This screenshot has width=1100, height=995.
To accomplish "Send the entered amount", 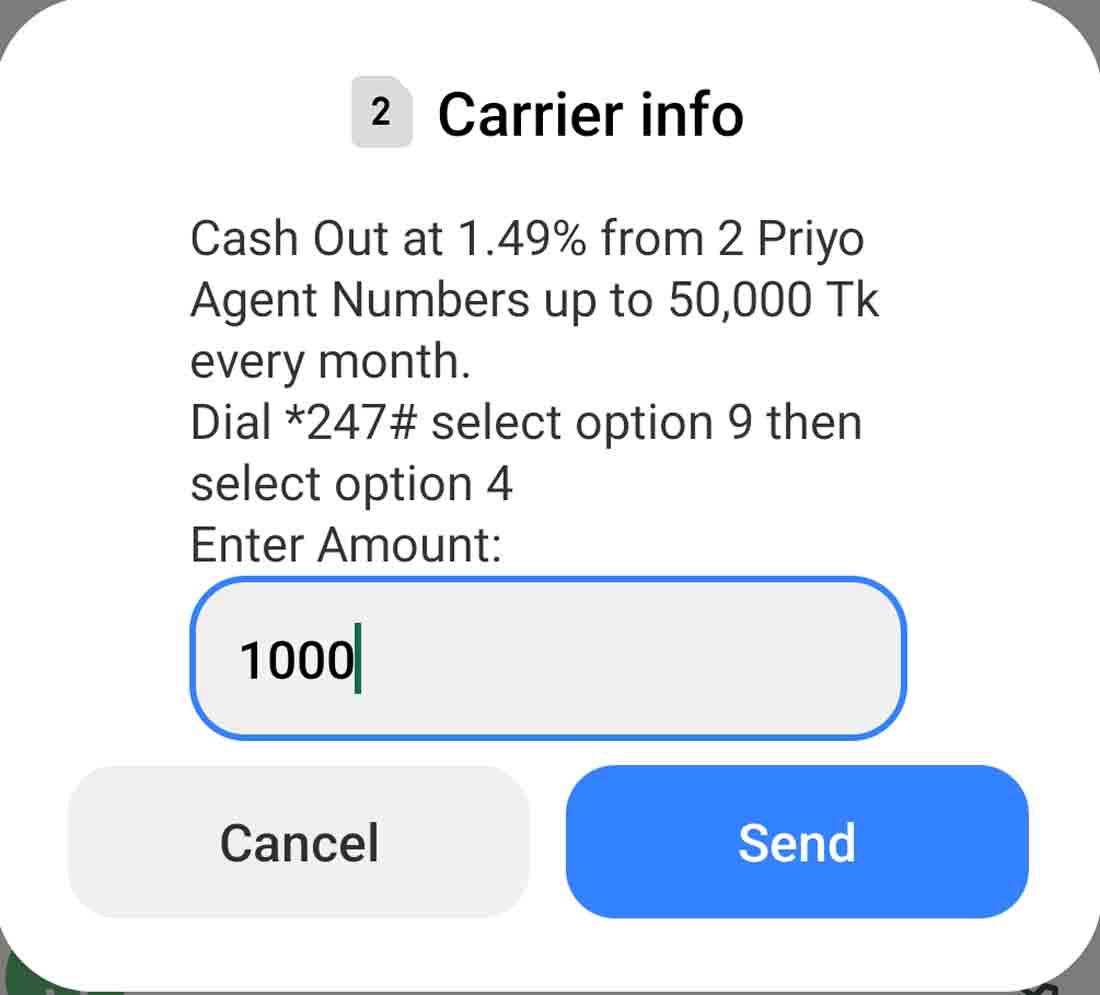I will [x=797, y=842].
